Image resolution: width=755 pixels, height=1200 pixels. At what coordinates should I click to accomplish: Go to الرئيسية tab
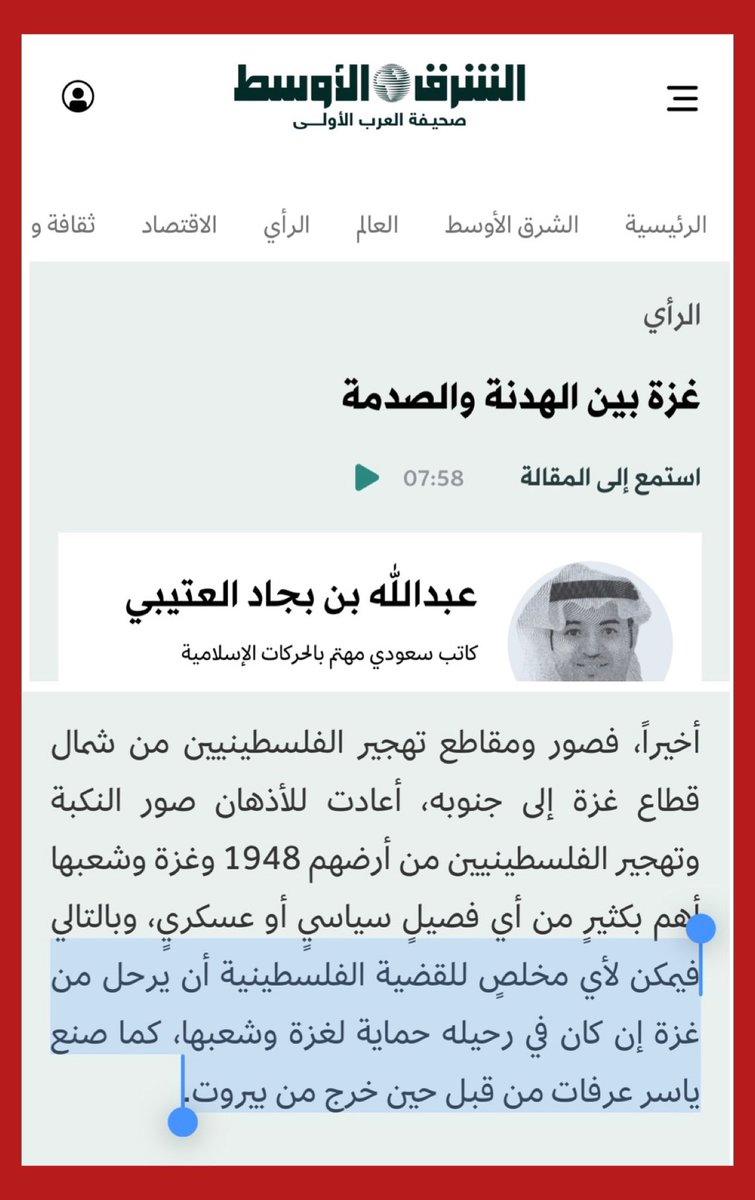point(666,225)
